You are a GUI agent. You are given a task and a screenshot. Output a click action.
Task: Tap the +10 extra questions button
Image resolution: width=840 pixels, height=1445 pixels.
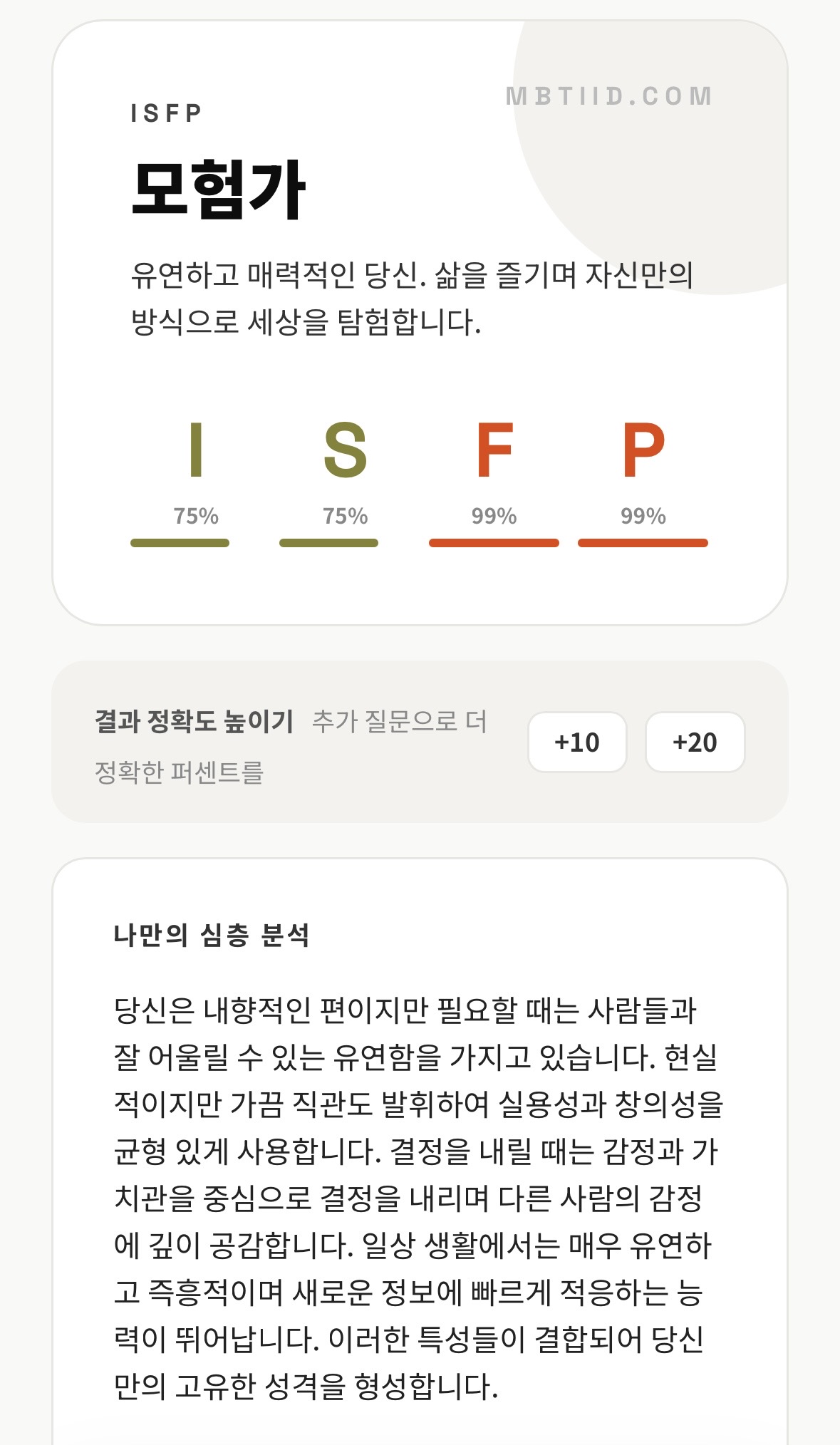coord(577,742)
